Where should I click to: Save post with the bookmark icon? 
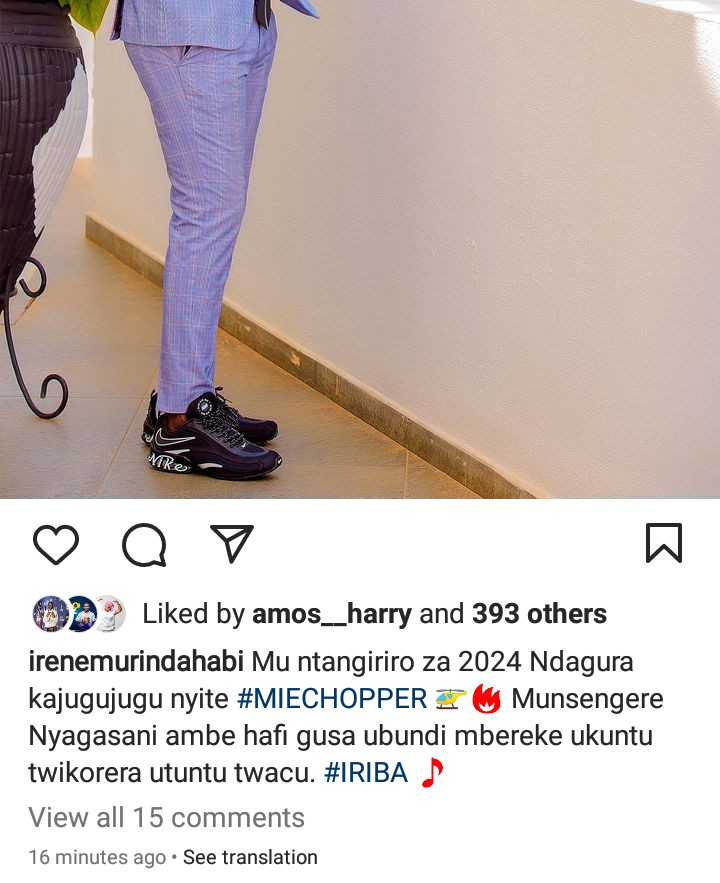[x=663, y=543]
